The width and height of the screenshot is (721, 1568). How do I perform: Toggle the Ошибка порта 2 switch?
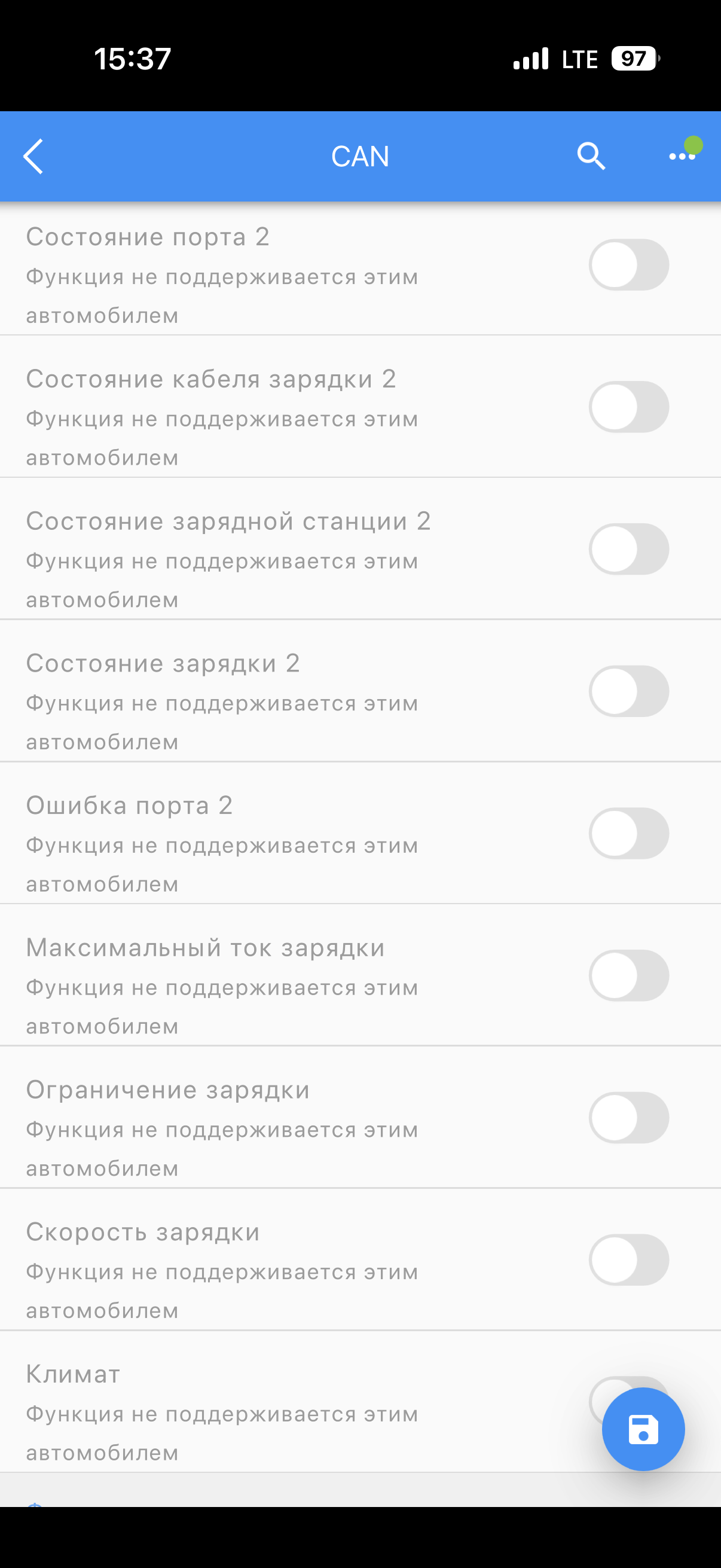(x=628, y=833)
